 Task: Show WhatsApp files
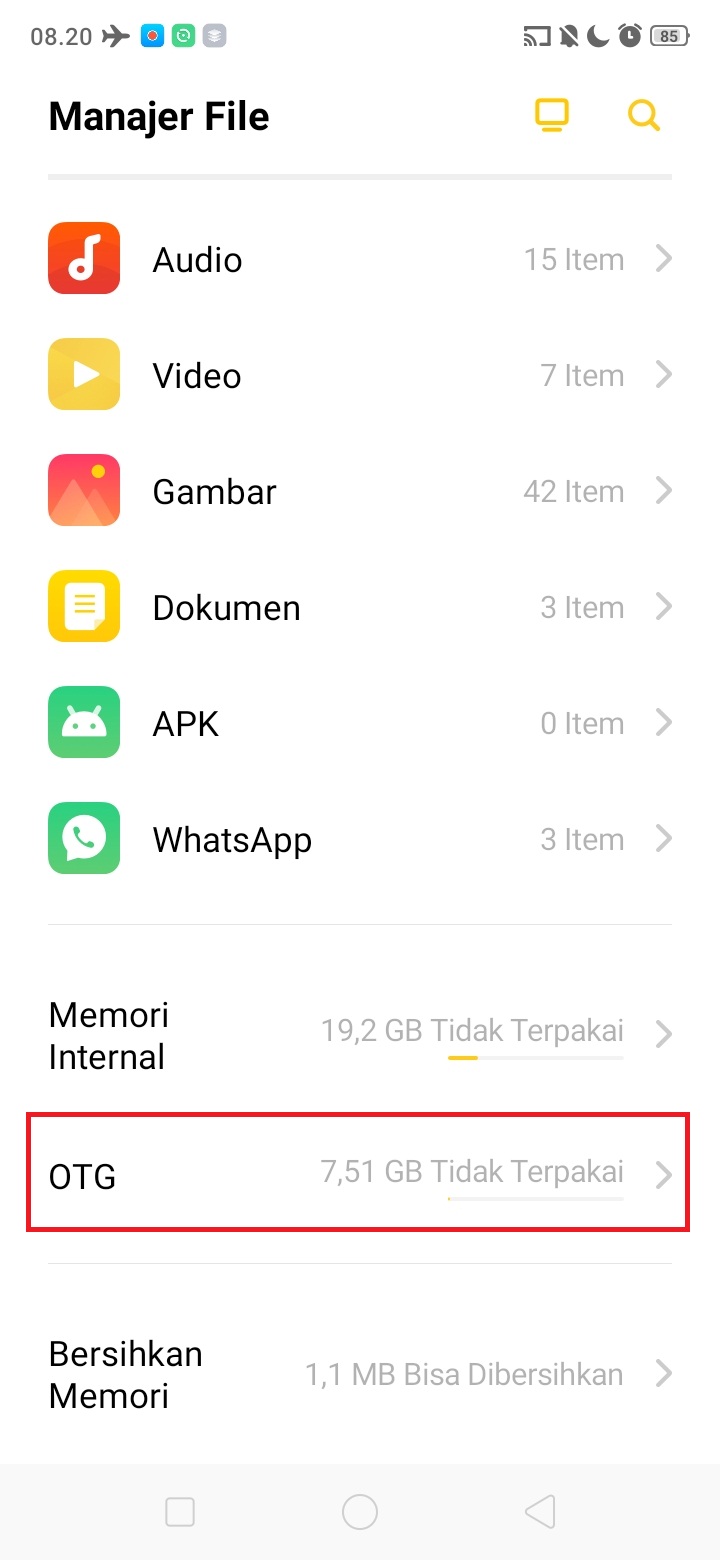coord(360,840)
